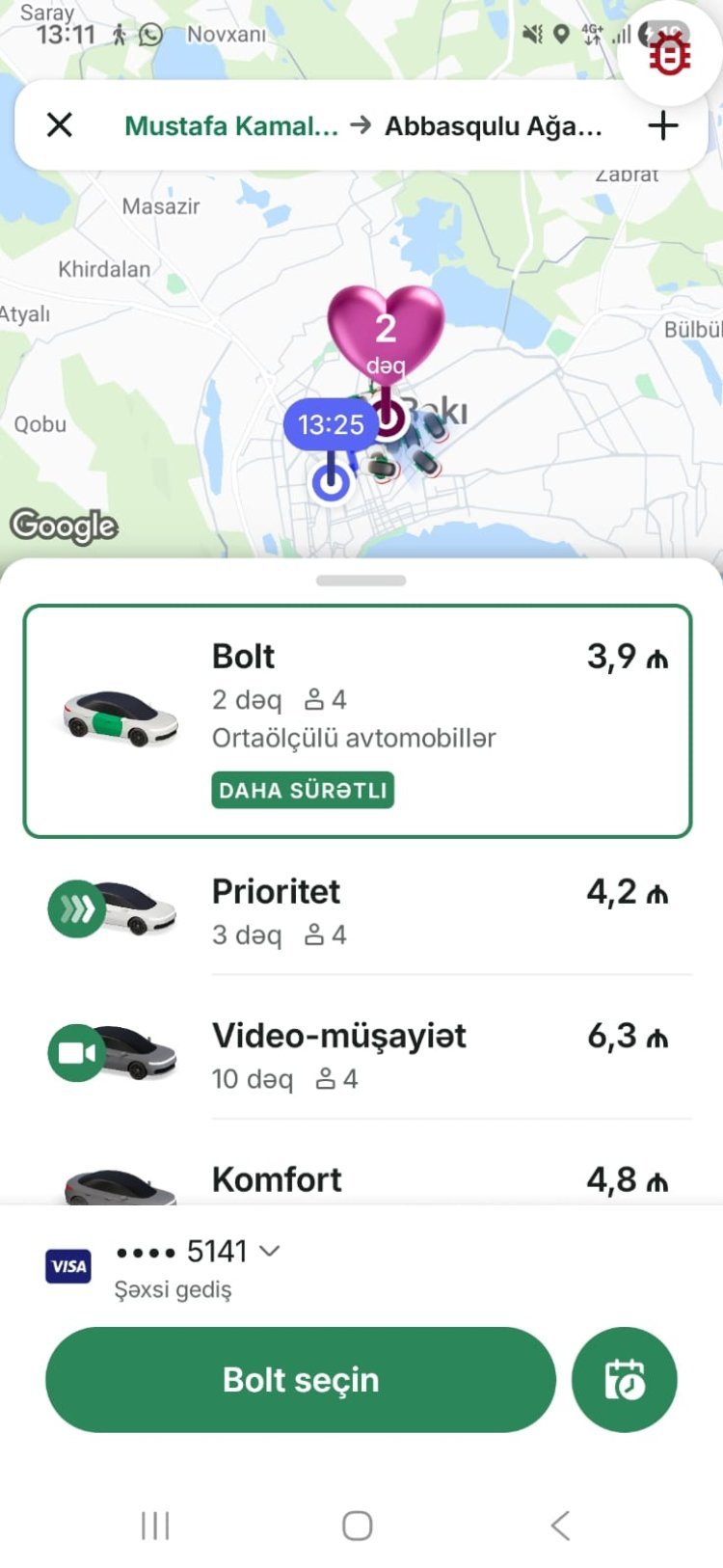The image size is (723, 1568).
Task: Choose the Prioritet ride category
Action: pyautogui.click(x=358, y=911)
